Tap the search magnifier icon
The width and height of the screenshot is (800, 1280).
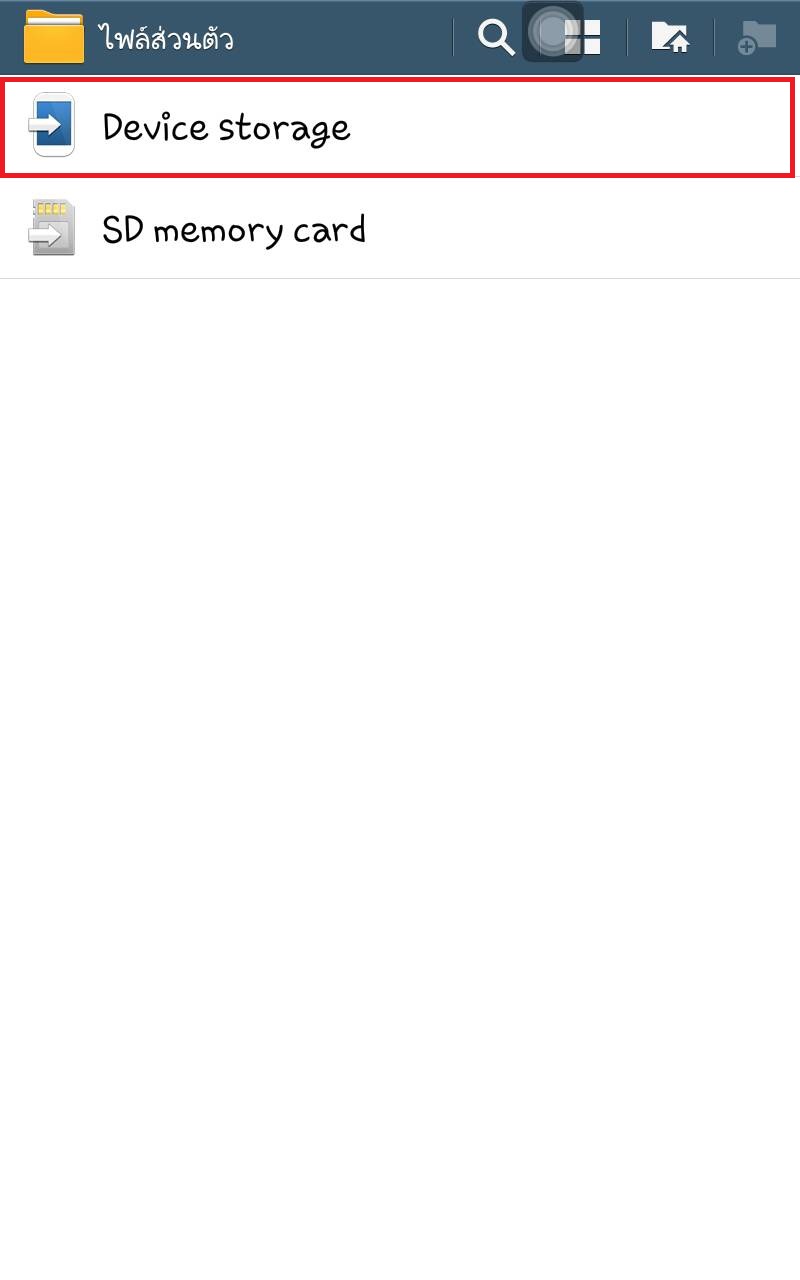495,38
